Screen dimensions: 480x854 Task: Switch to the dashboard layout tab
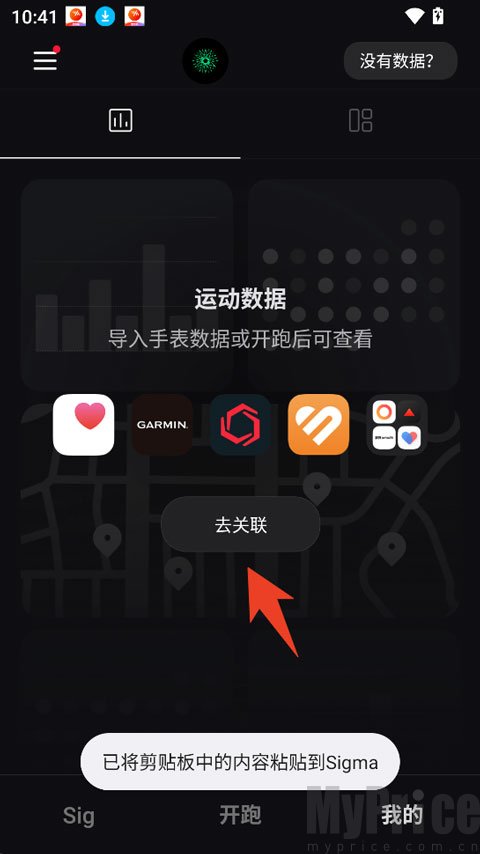[360, 120]
